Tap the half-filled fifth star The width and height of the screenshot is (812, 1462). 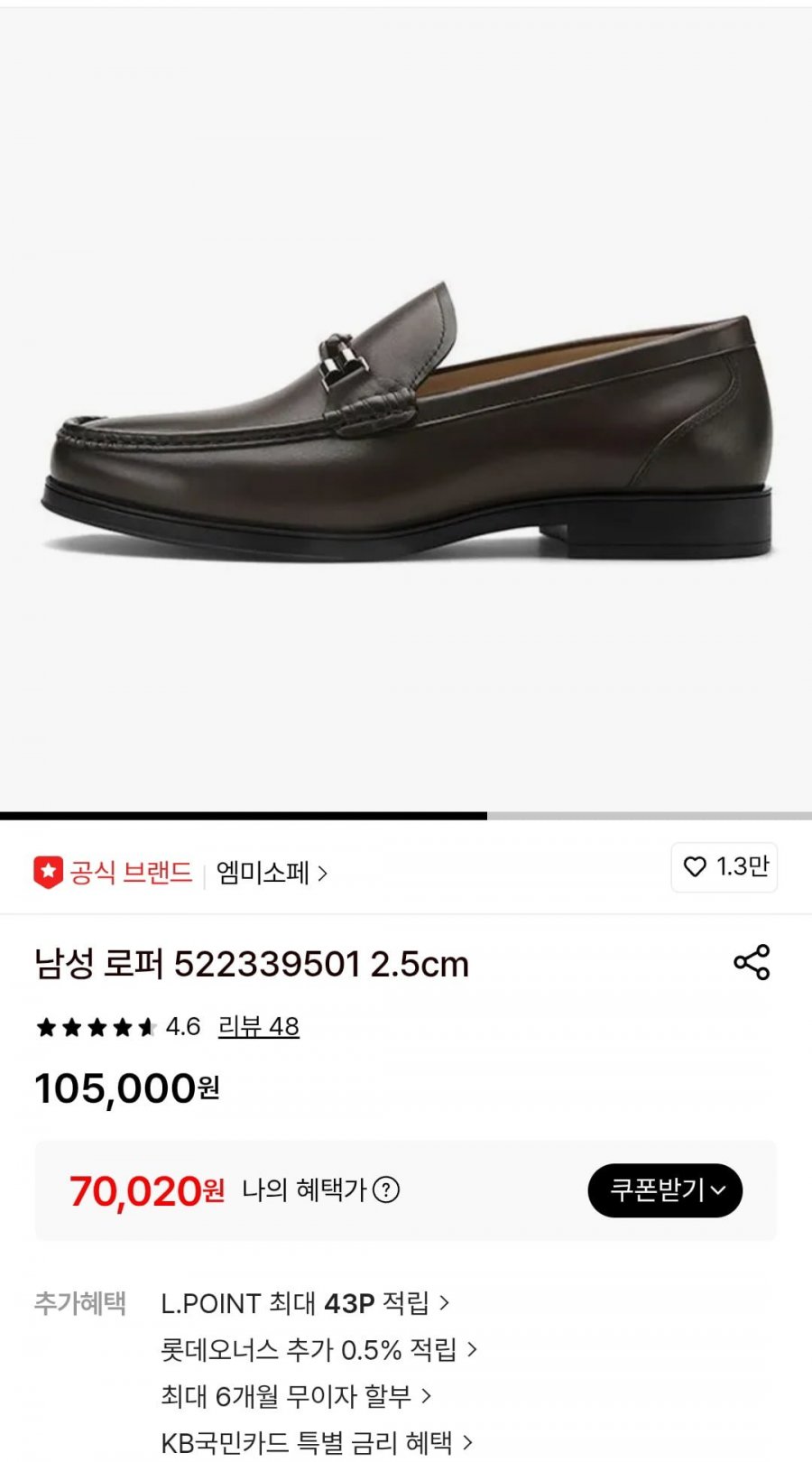click(x=144, y=1025)
